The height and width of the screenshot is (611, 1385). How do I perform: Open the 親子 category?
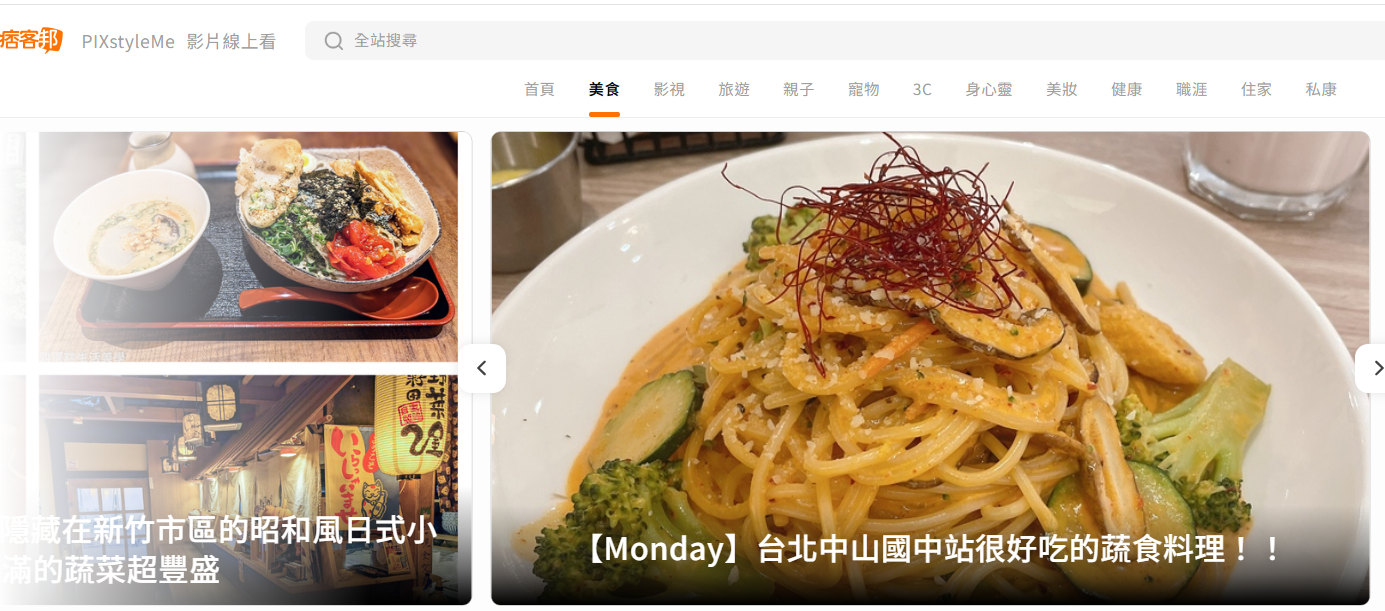pyautogui.click(x=799, y=89)
